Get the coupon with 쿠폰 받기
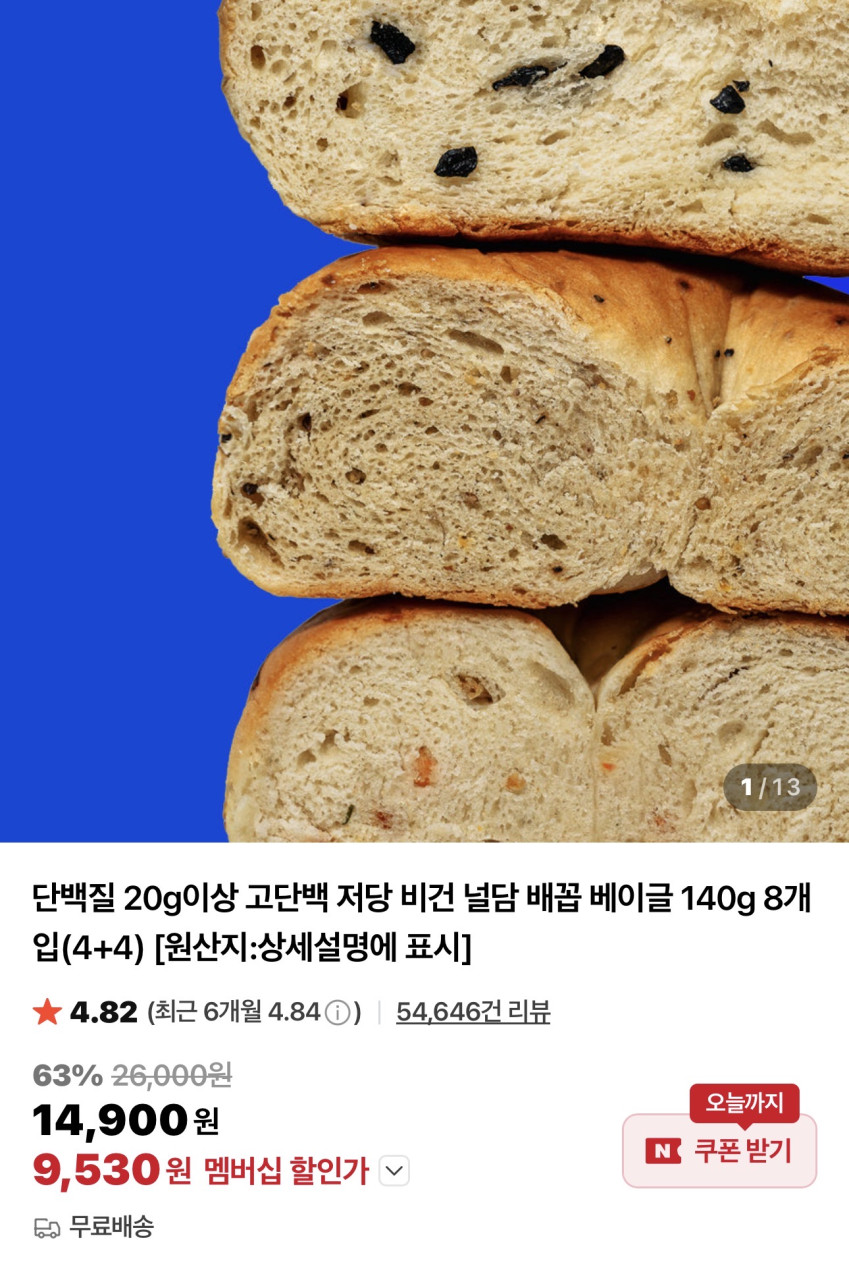 [x=720, y=1151]
